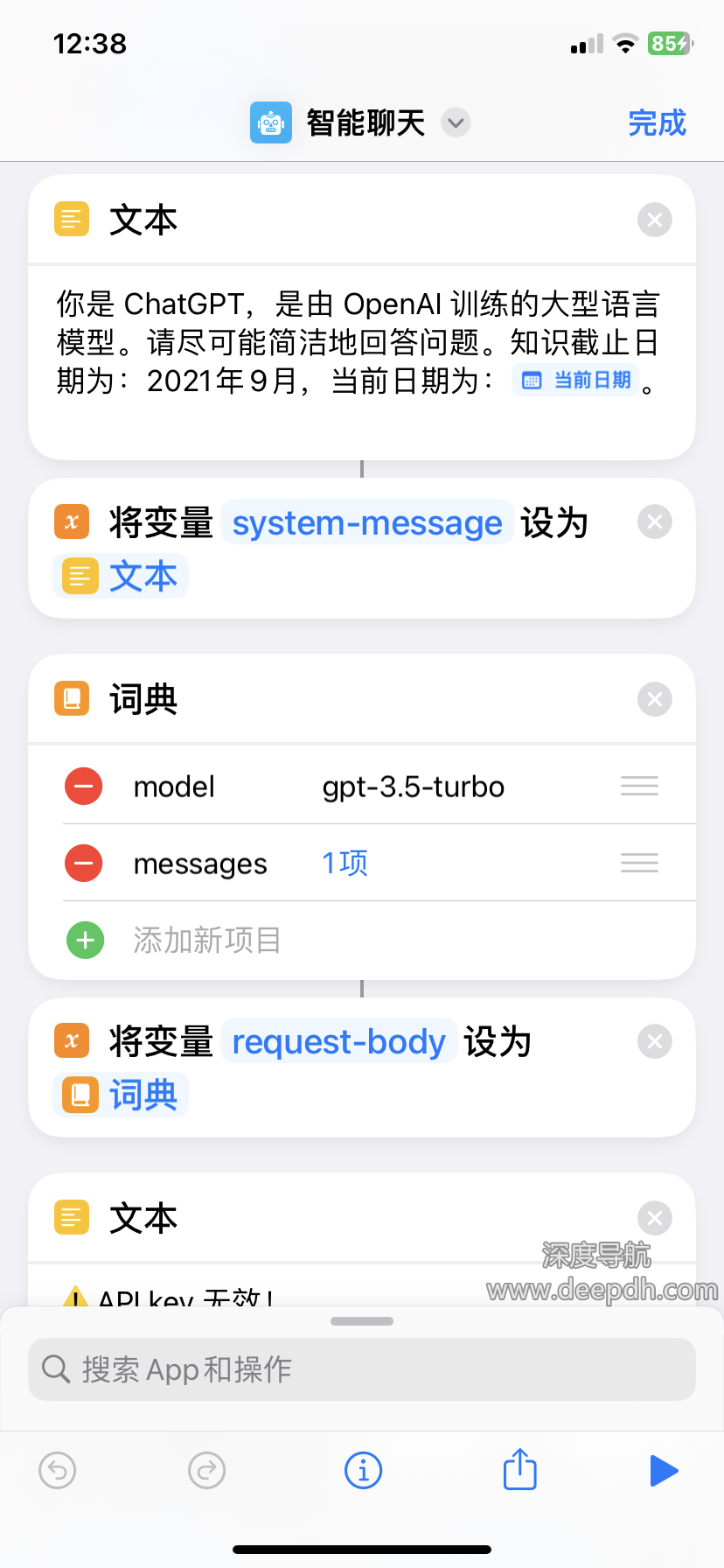This screenshot has width=724, height=1568.
Task: Remove the model dictionary entry
Action: 83,786
